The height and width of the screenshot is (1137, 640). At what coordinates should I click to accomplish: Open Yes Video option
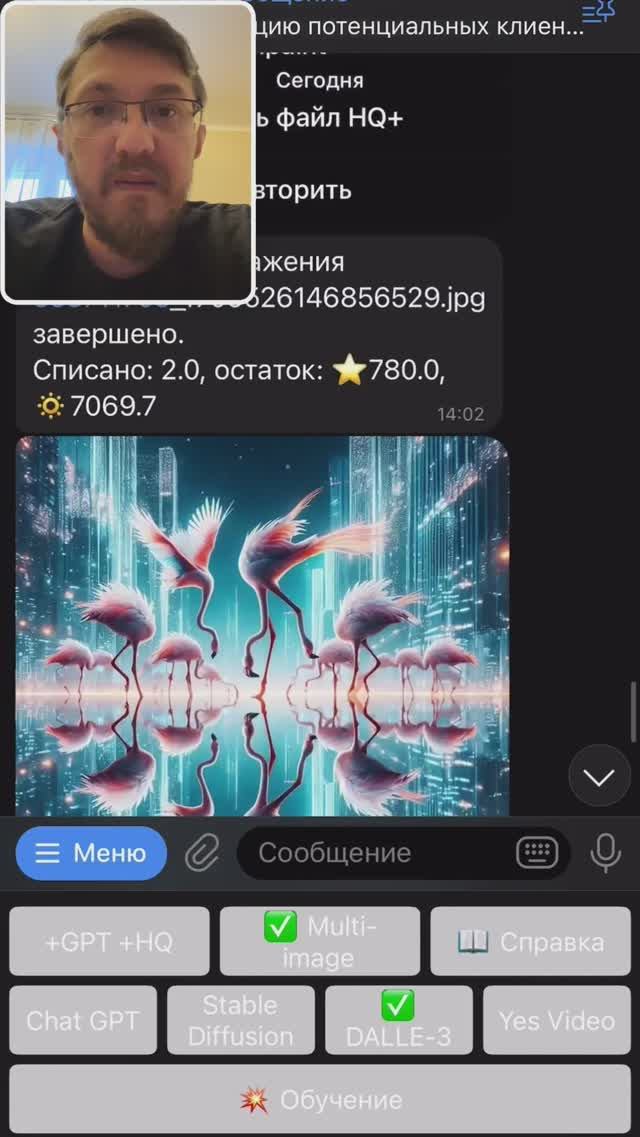click(556, 1020)
